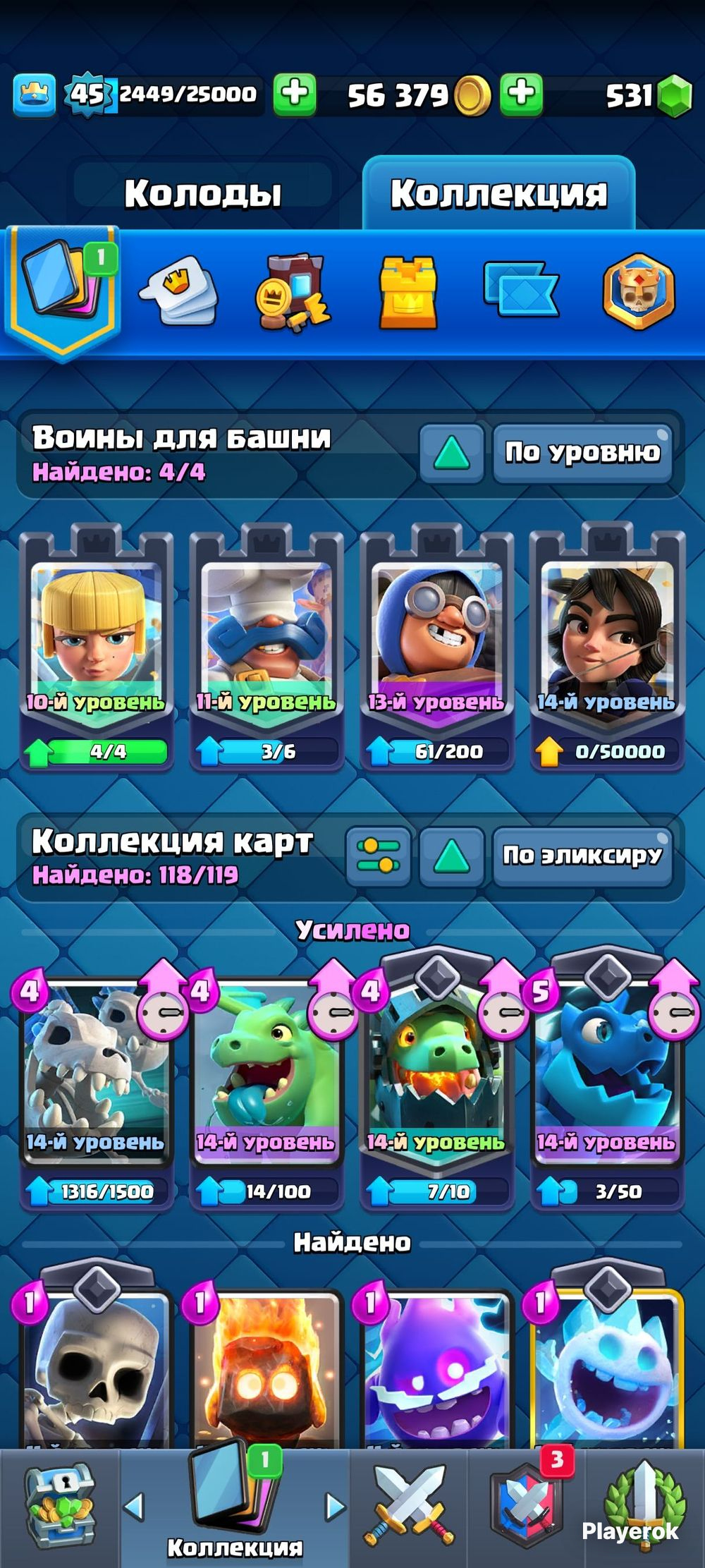Change tower troops sorting По уровню
The image size is (705, 1568).
[x=582, y=453]
